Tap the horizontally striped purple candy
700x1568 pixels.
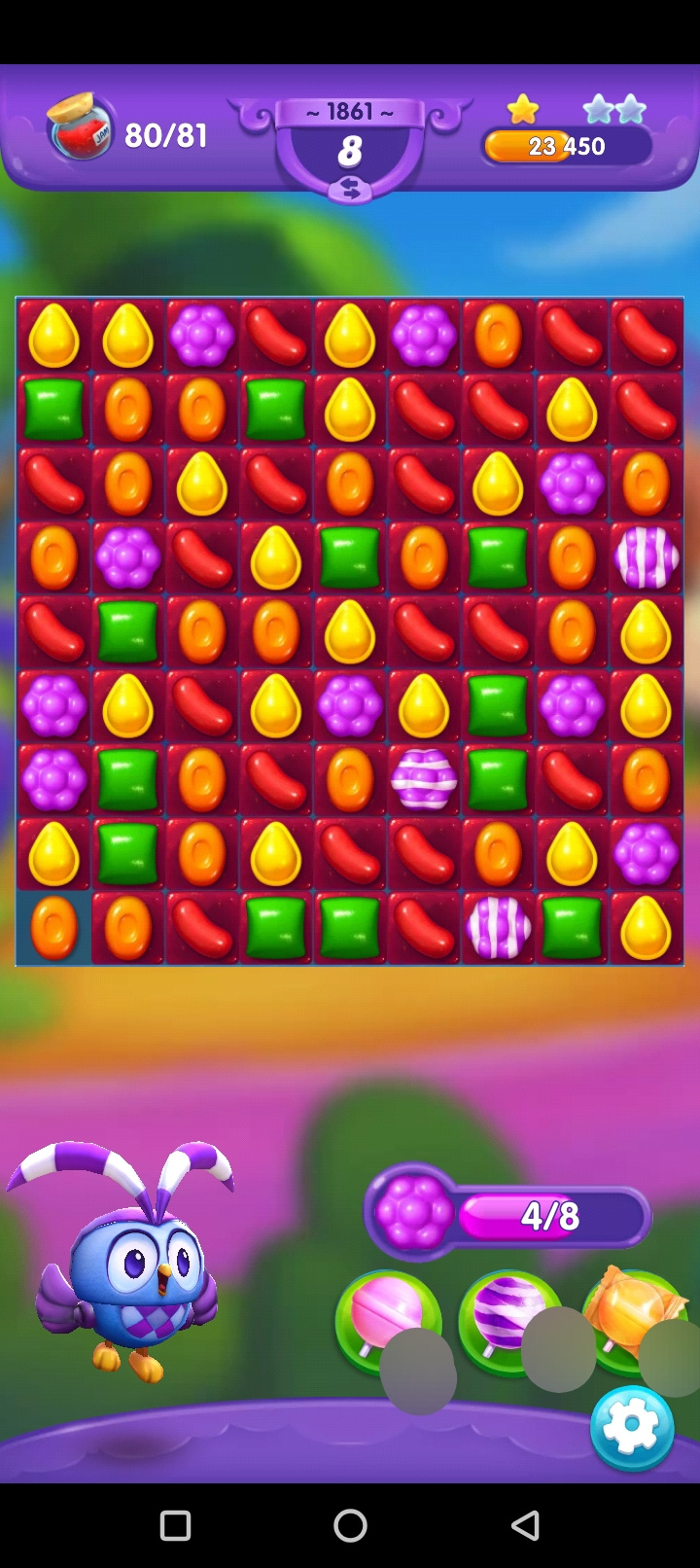pos(424,779)
